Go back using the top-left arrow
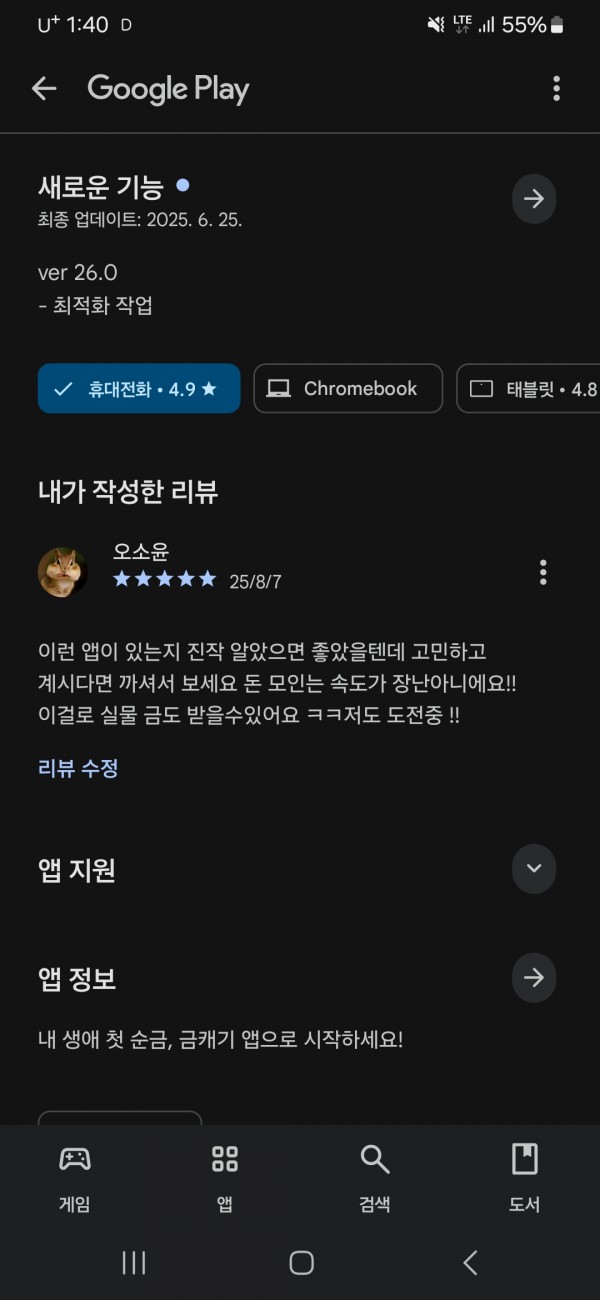 [44, 89]
